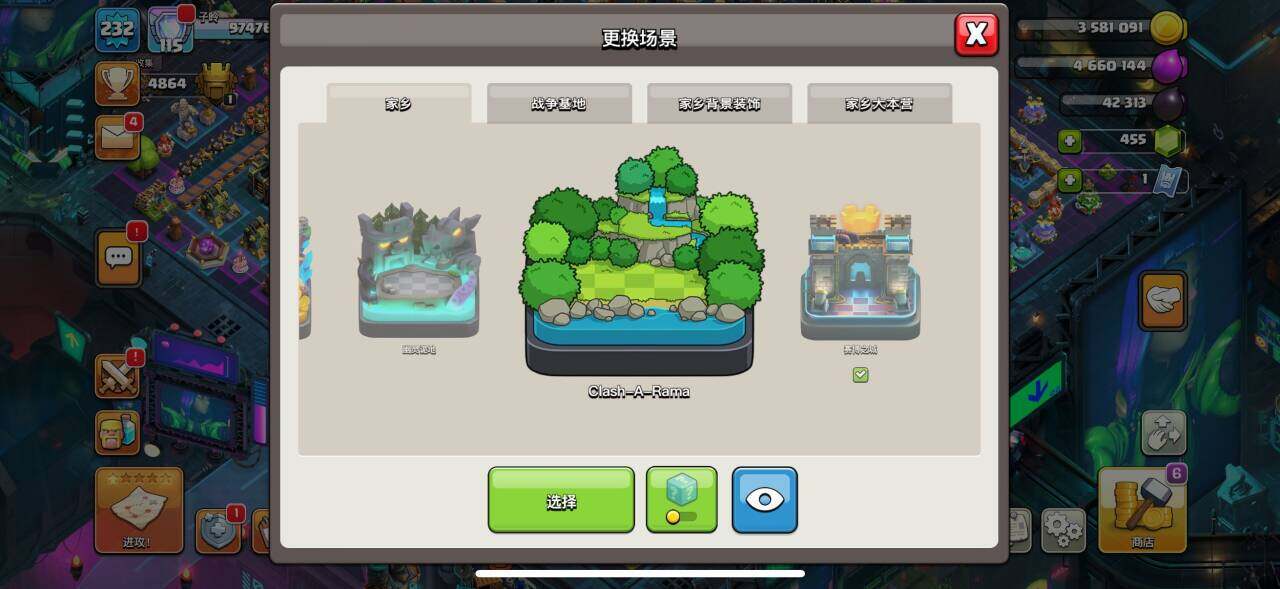The height and width of the screenshot is (589, 1280).
Task: Pick the stone wolf scenery thumbnail
Action: click(x=419, y=272)
